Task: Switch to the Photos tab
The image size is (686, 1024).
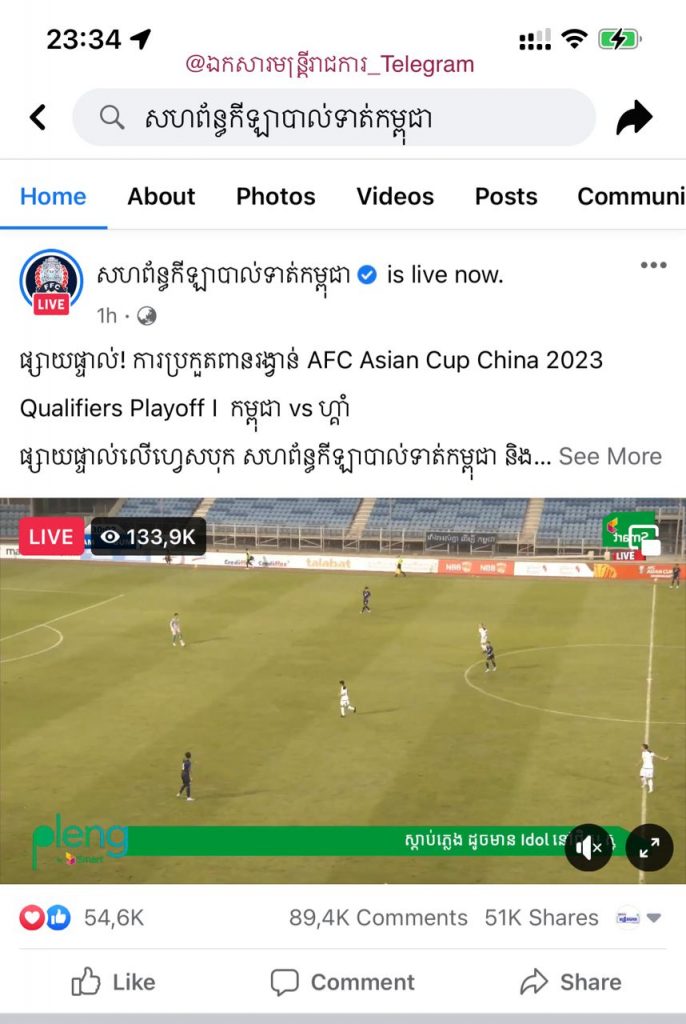Action: pyautogui.click(x=275, y=196)
